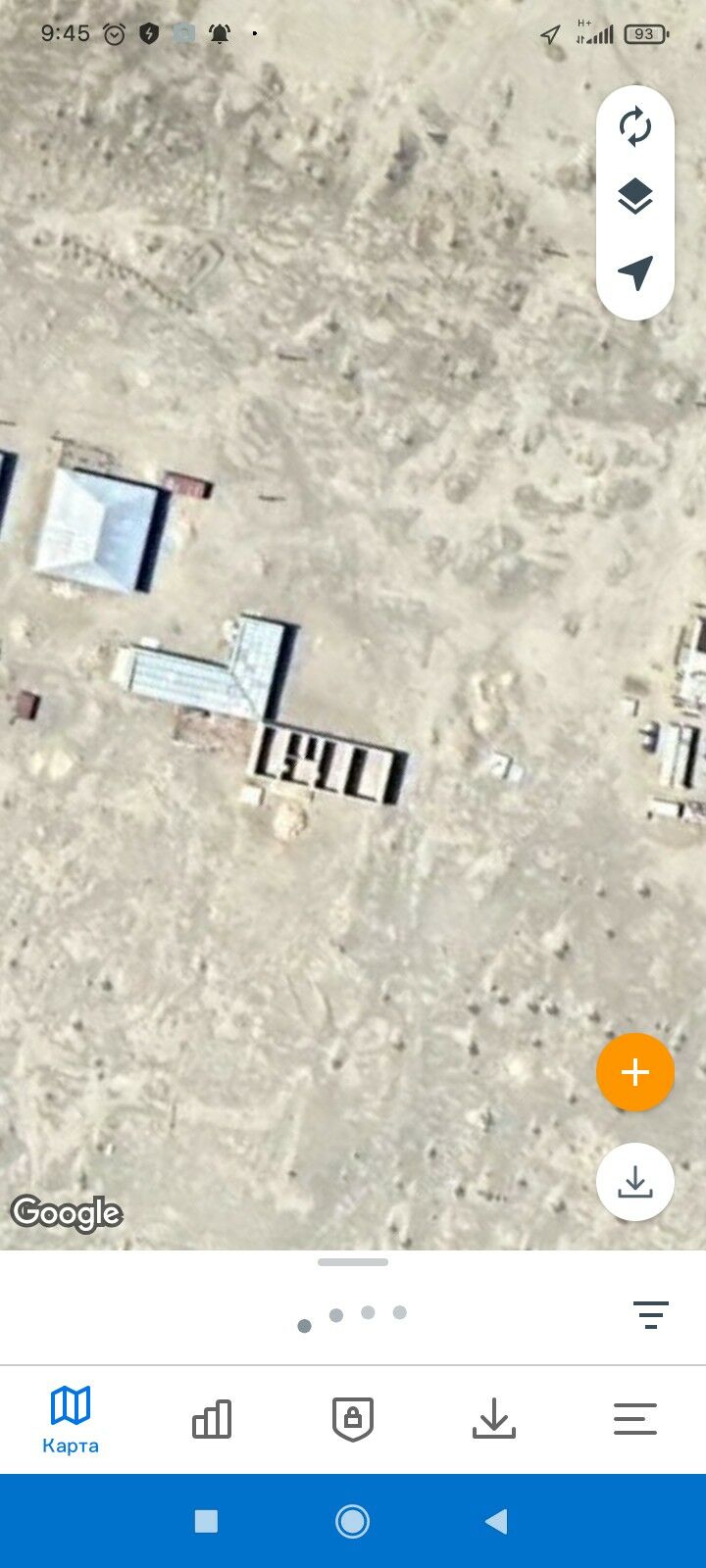Center map on my location
This screenshot has width=706, height=1568.
click(635, 272)
